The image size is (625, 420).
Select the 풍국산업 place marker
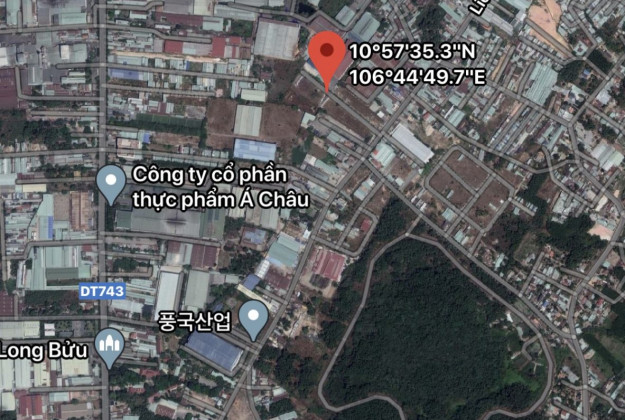click(x=255, y=318)
